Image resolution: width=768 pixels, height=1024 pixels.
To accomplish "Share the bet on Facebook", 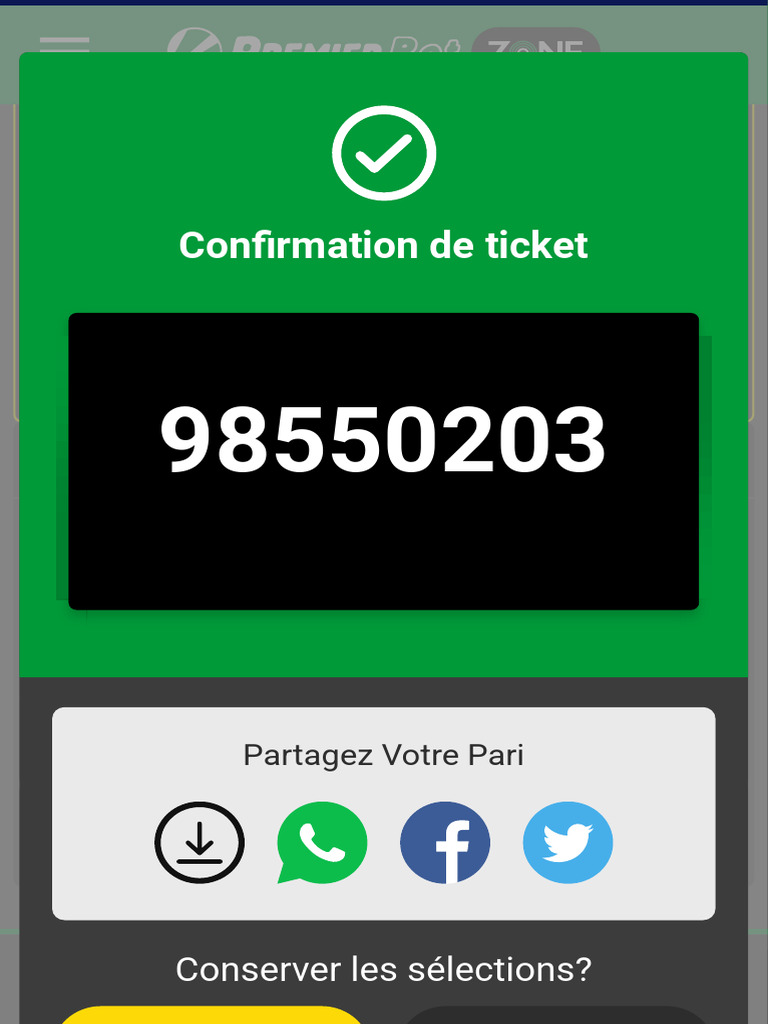I will point(445,842).
